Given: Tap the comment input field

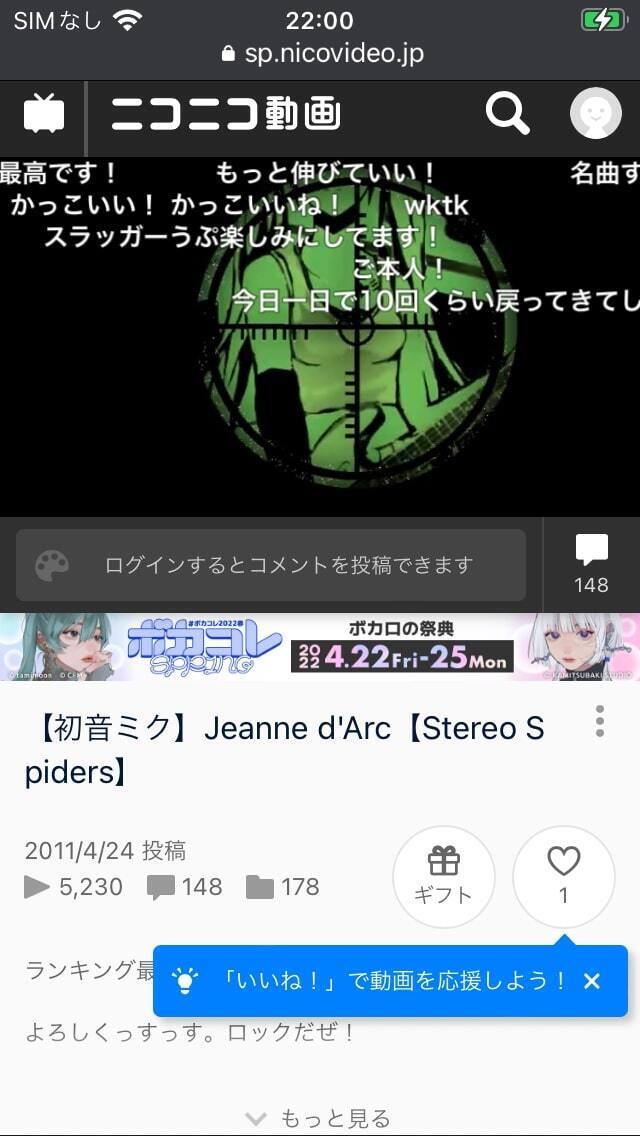Looking at the screenshot, I should click(271, 565).
